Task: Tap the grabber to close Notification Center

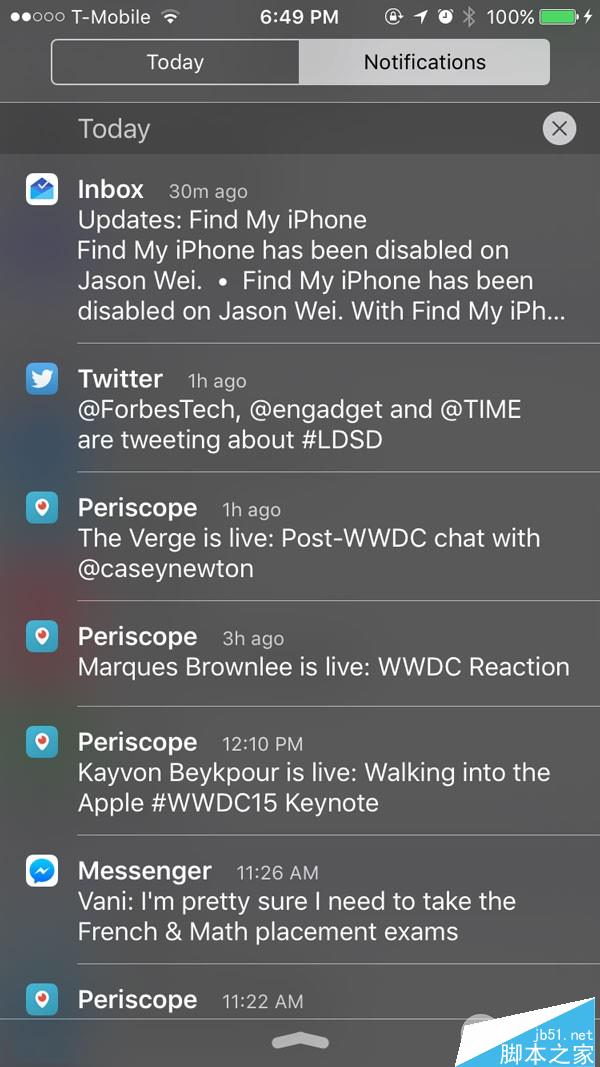Action: pos(300,1042)
